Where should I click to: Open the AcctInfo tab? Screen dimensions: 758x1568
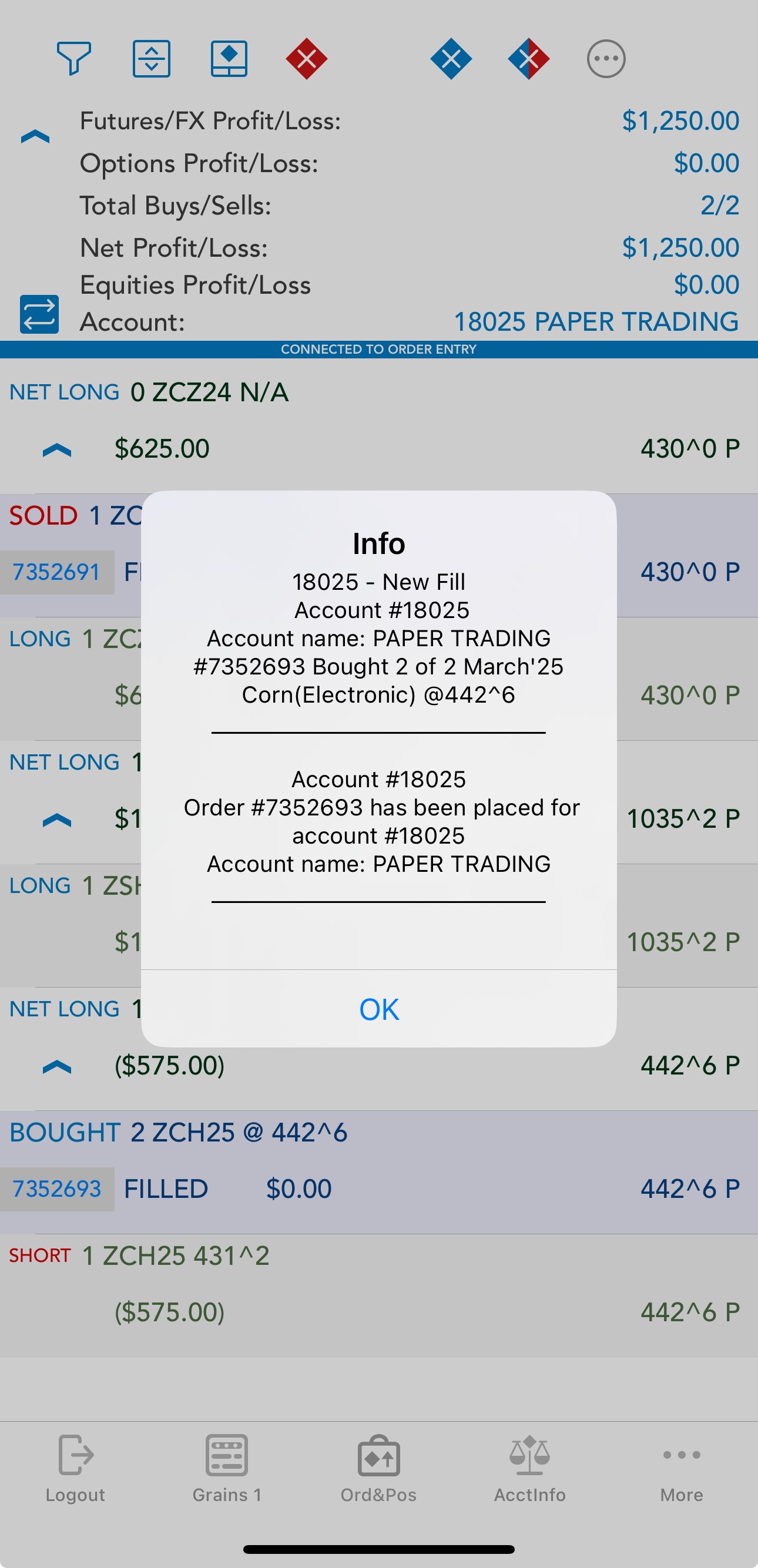pos(529,1468)
